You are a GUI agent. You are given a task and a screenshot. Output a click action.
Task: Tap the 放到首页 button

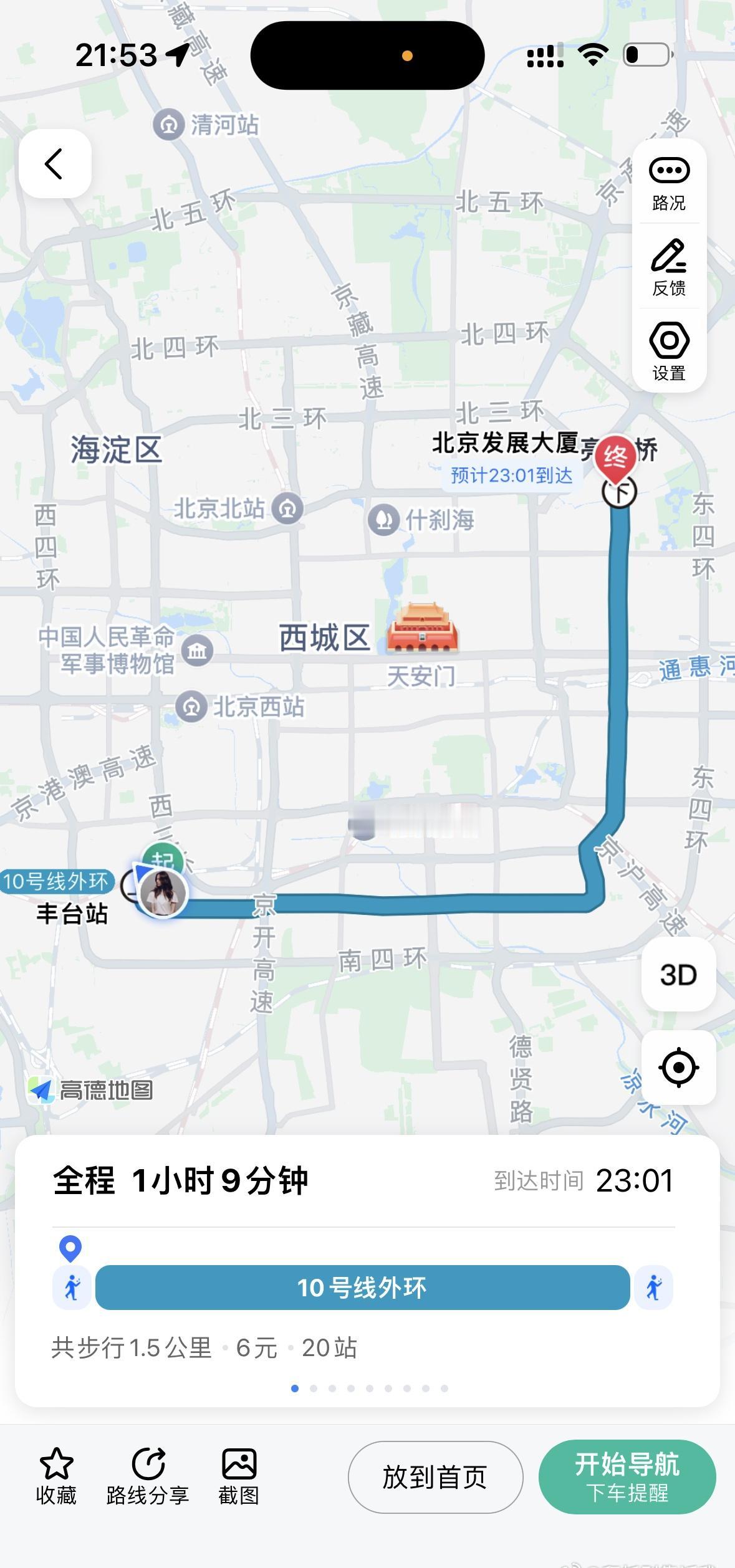coord(435,1477)
